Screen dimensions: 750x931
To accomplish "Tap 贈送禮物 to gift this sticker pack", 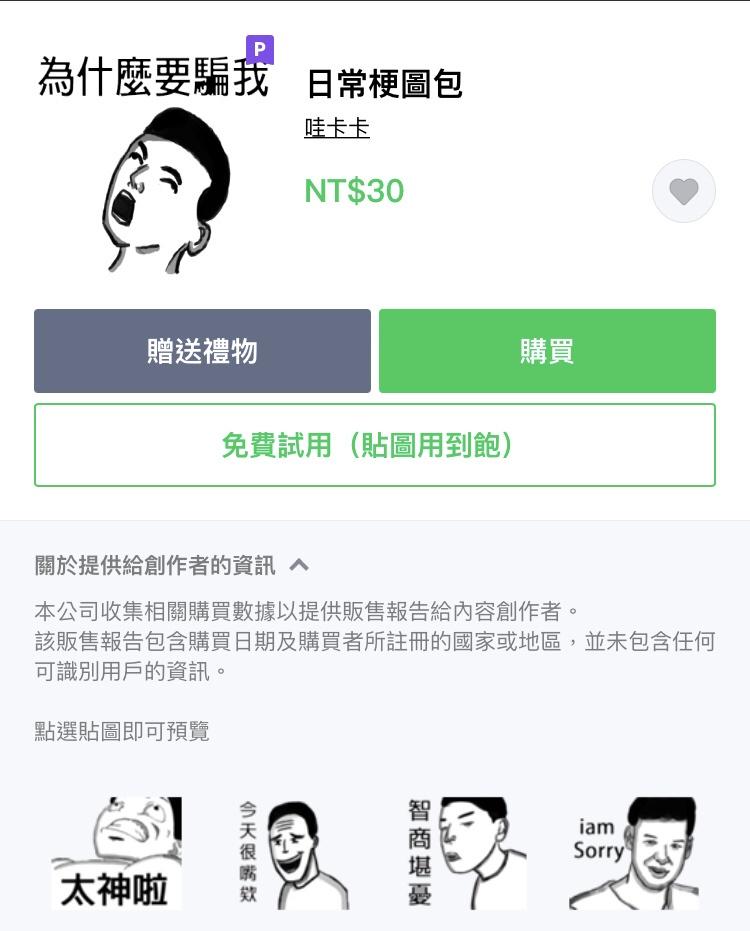I will pos(202,351).
